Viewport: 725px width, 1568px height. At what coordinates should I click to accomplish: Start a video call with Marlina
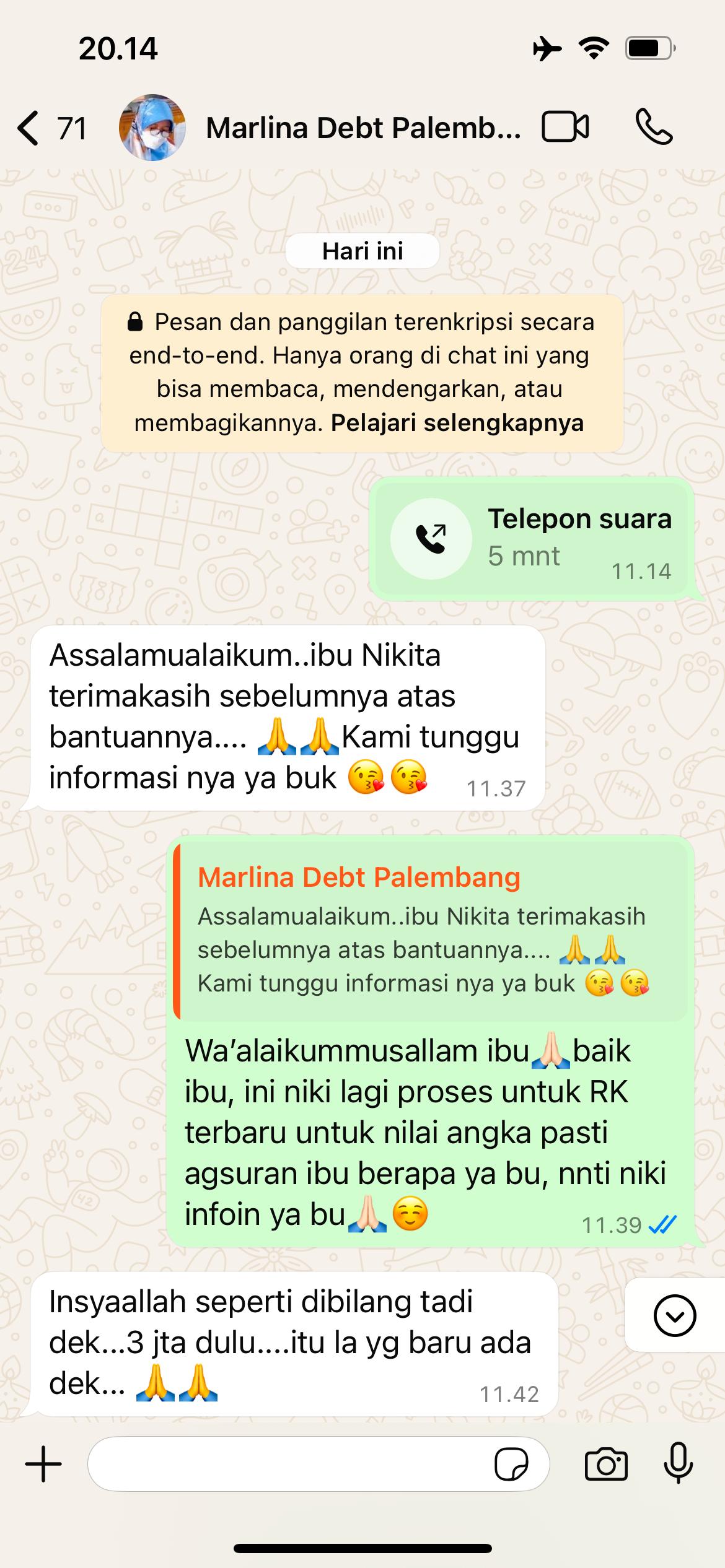[566, 128]
